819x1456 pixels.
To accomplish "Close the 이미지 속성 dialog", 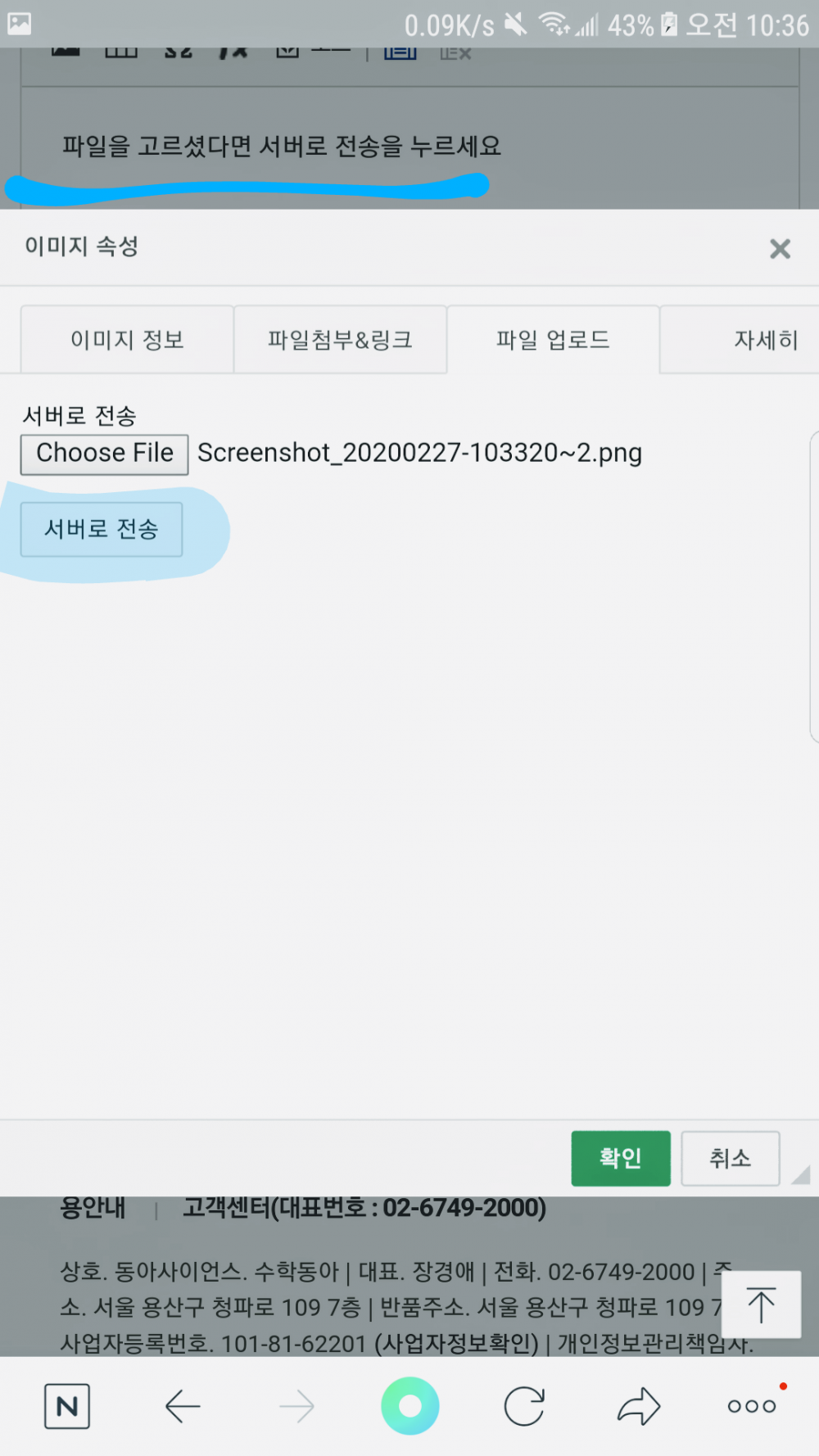I will [x=780, y=249].
